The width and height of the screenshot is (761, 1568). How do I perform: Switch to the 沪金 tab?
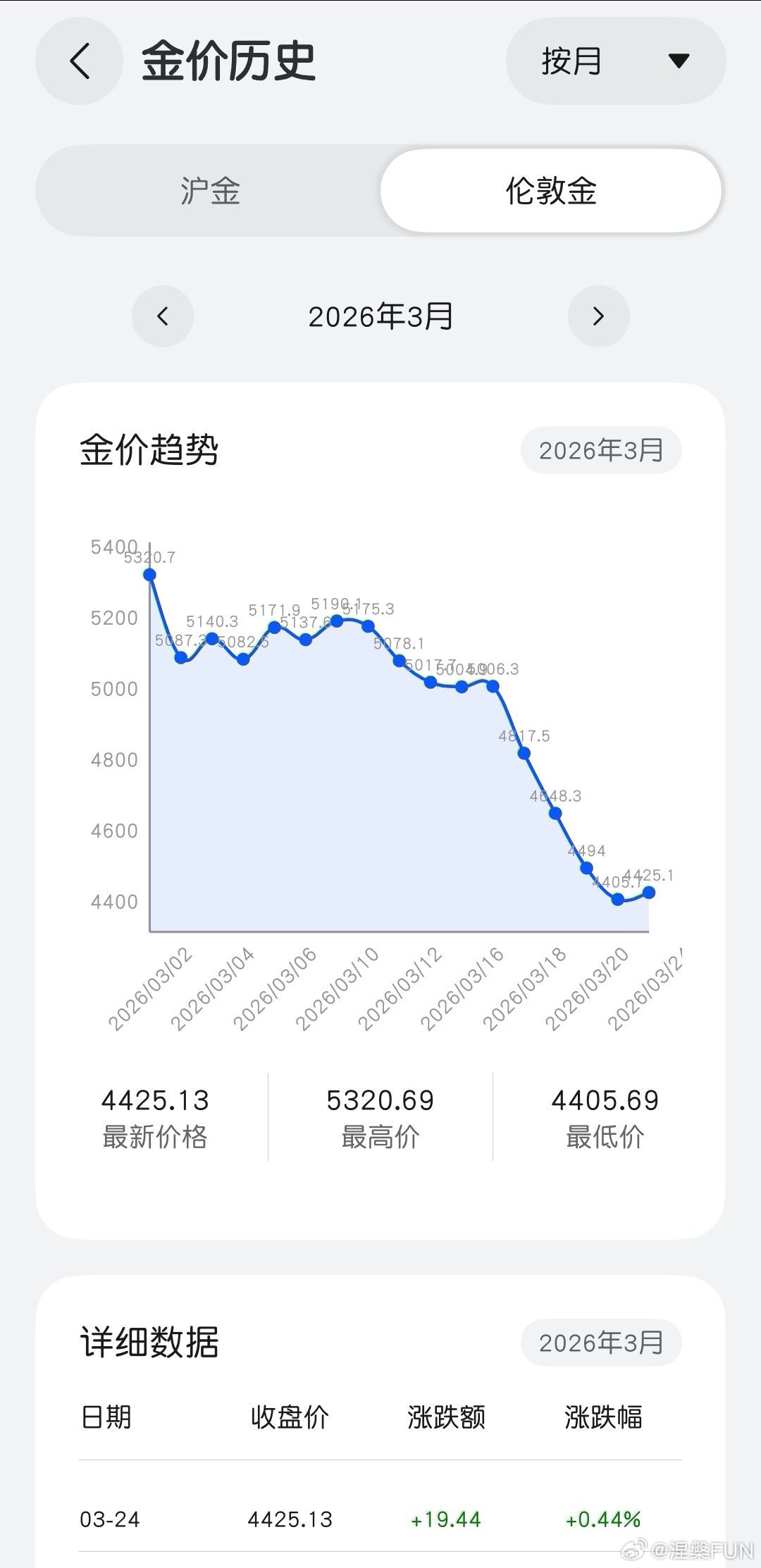pyautogui.click(x=211, y=191)
